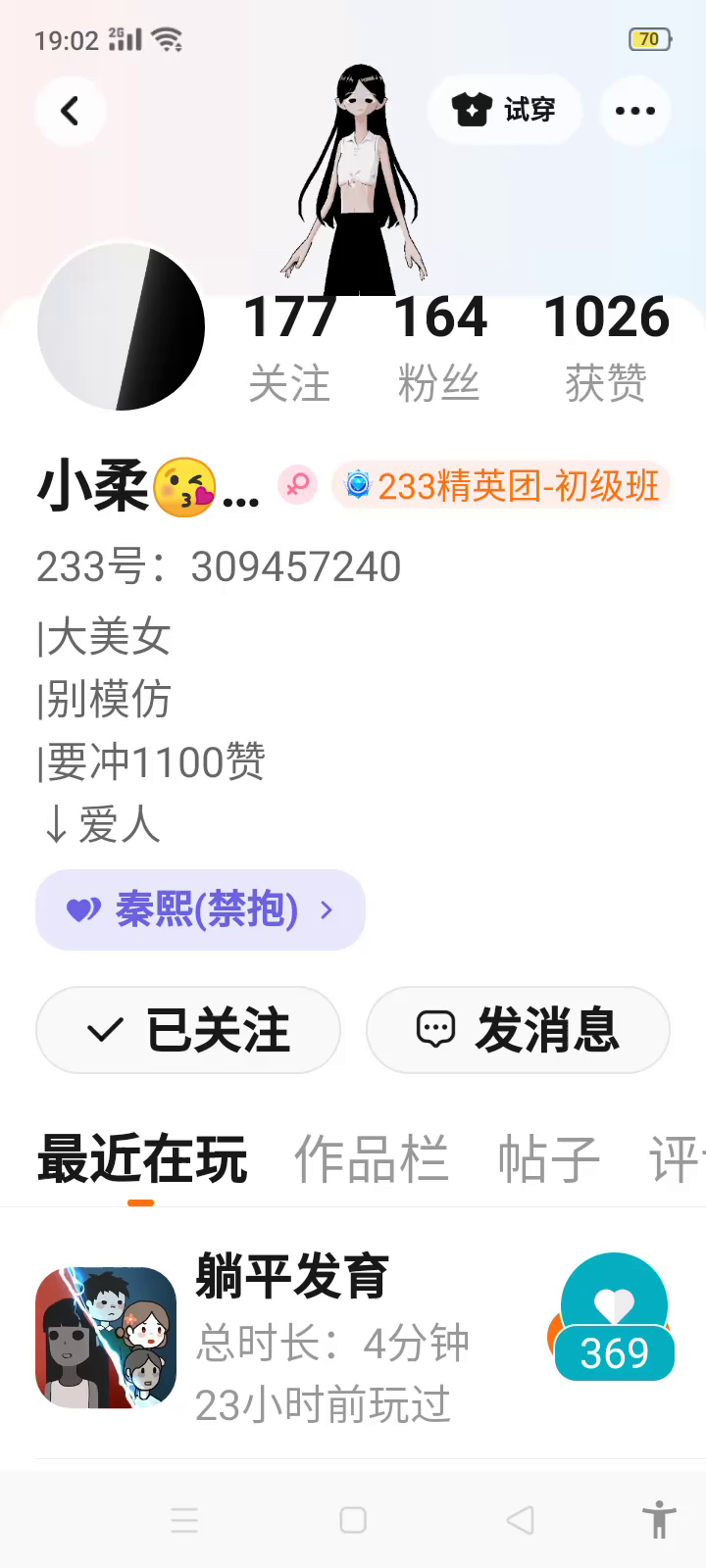Open the 躺平发育 game entry
The width and height of the screenshot is (706, 1568).
[294, 1337]
